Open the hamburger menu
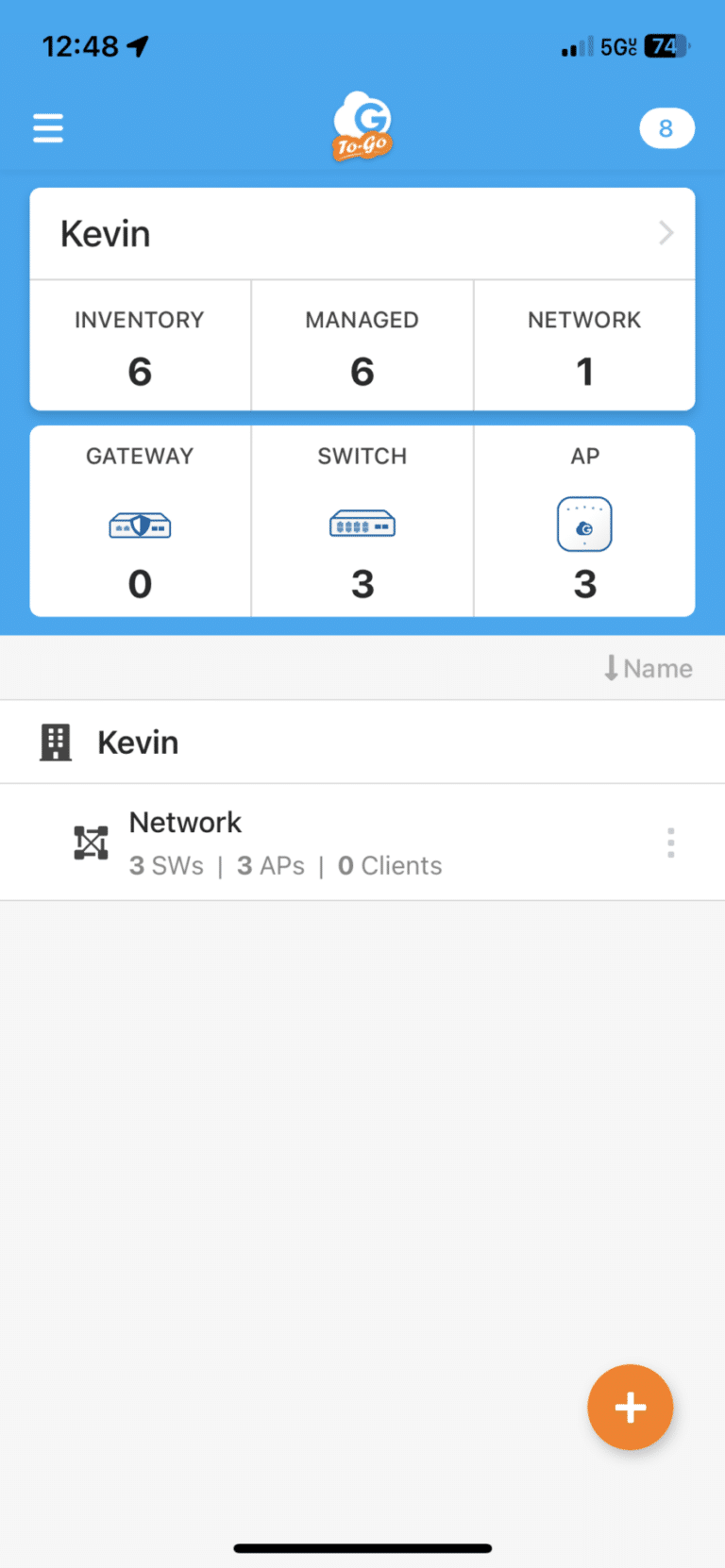 [x=48, y=128]
